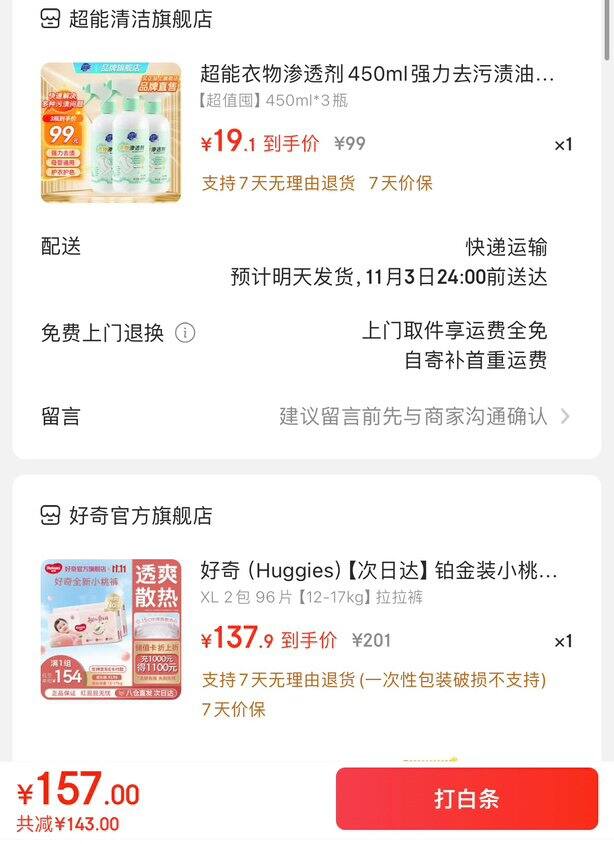View the 超能衣物渗透剂 product image

[x=111, y=133]
